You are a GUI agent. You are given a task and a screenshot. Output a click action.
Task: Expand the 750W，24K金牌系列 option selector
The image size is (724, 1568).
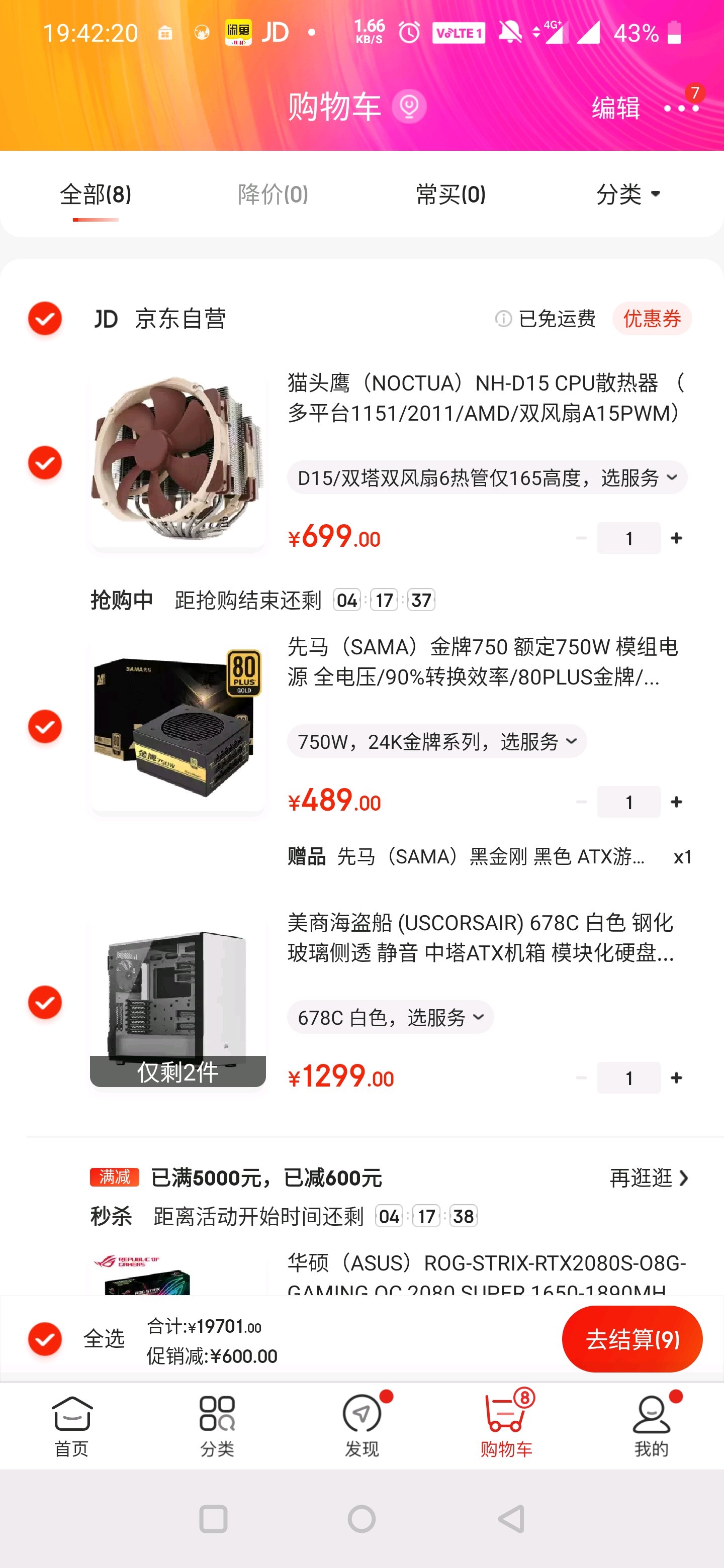coord(436,741)
